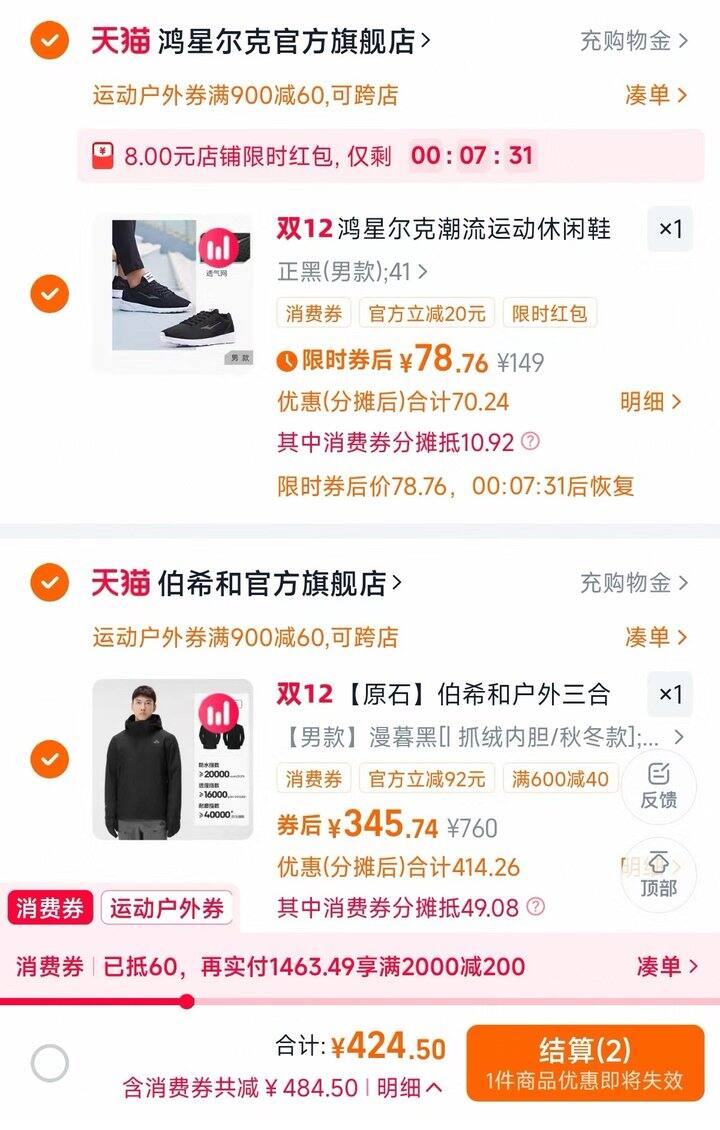
Task: Expand 明细 beside 含消费券共减 ¥484.50
Action: coord(408,1088)
